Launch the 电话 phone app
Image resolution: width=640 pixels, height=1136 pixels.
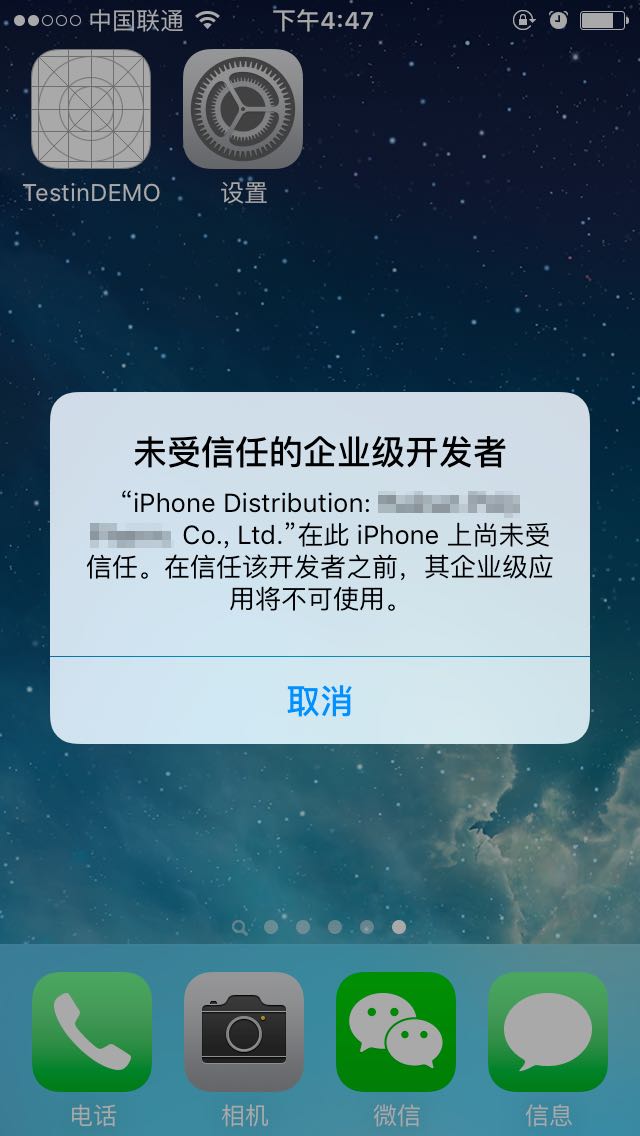[92, 1031]
